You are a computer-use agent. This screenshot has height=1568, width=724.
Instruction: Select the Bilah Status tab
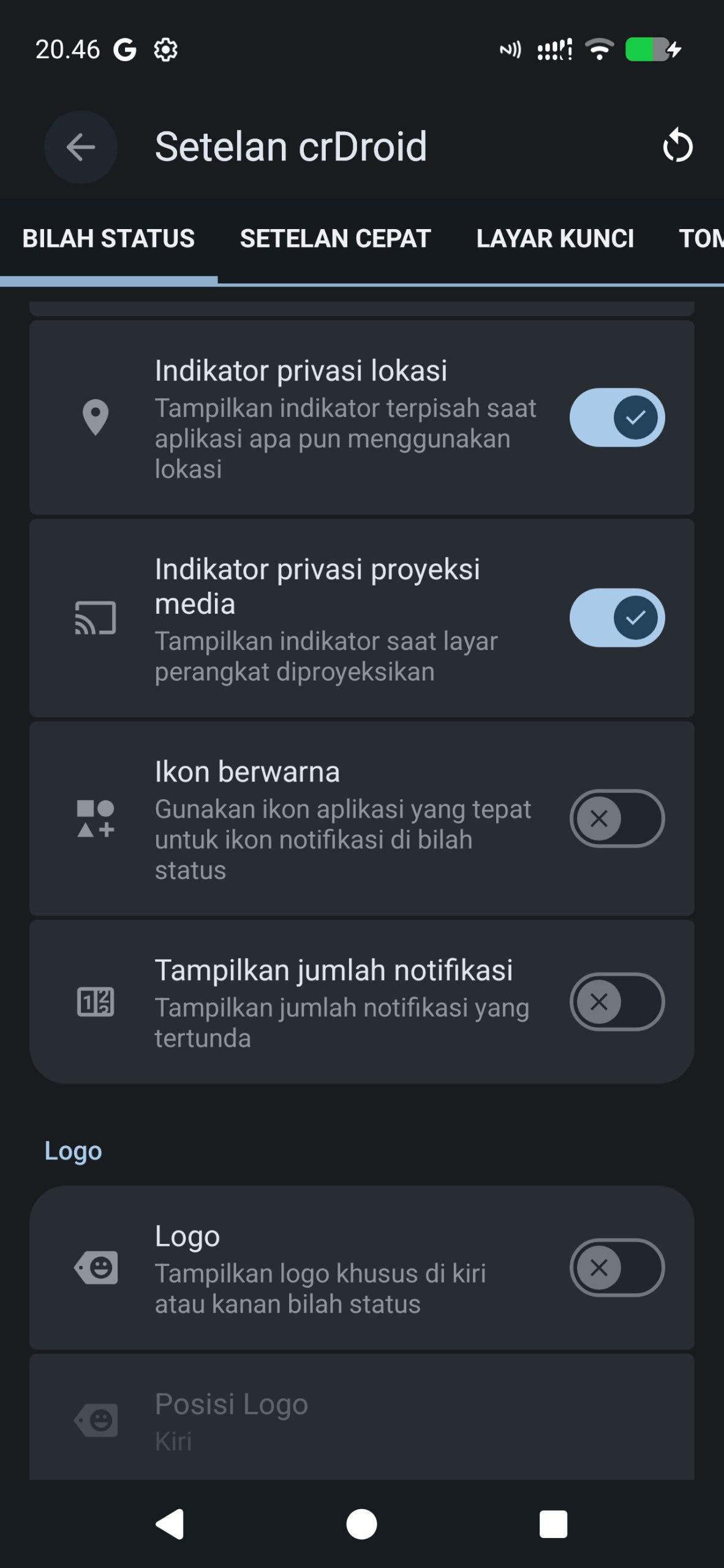108,239
